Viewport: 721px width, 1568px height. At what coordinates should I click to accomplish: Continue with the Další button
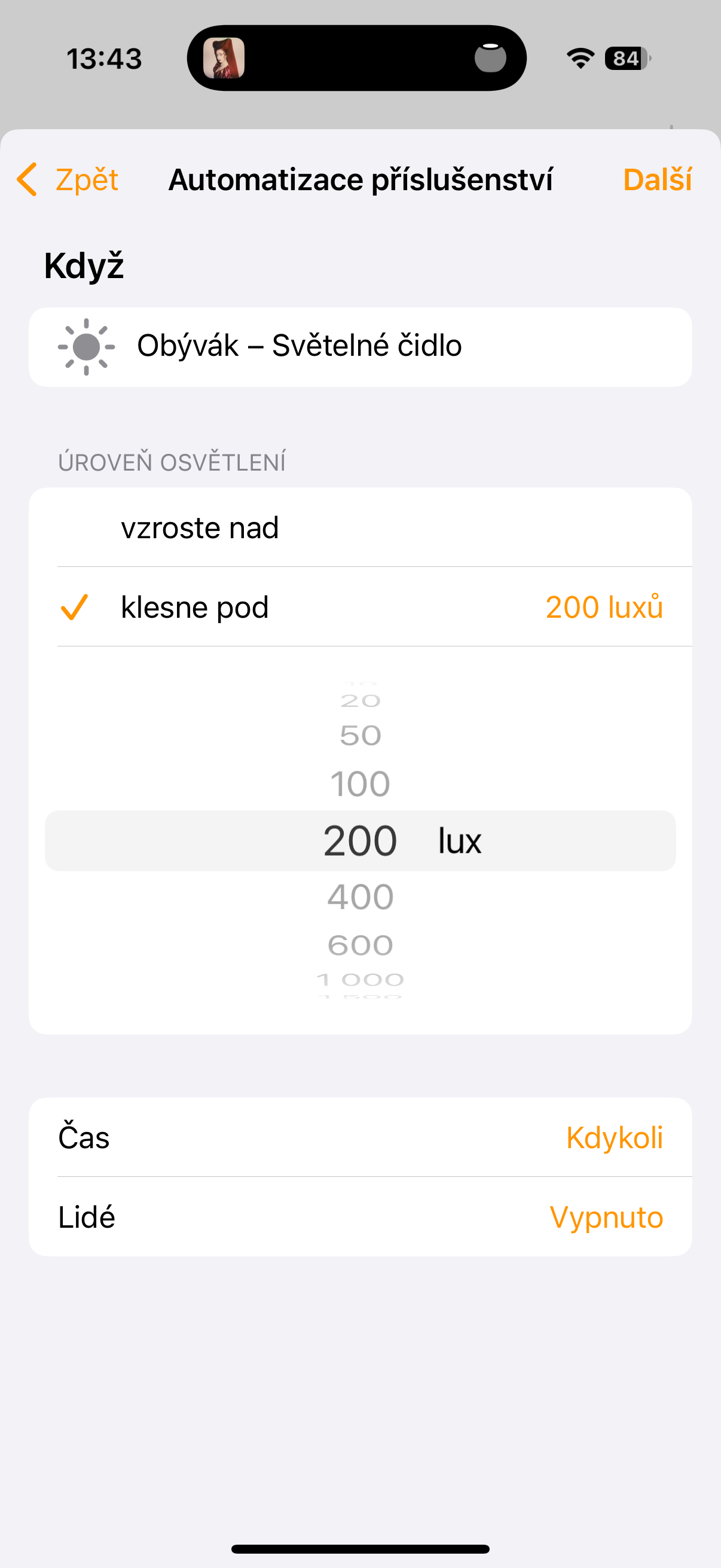point(657,179)
